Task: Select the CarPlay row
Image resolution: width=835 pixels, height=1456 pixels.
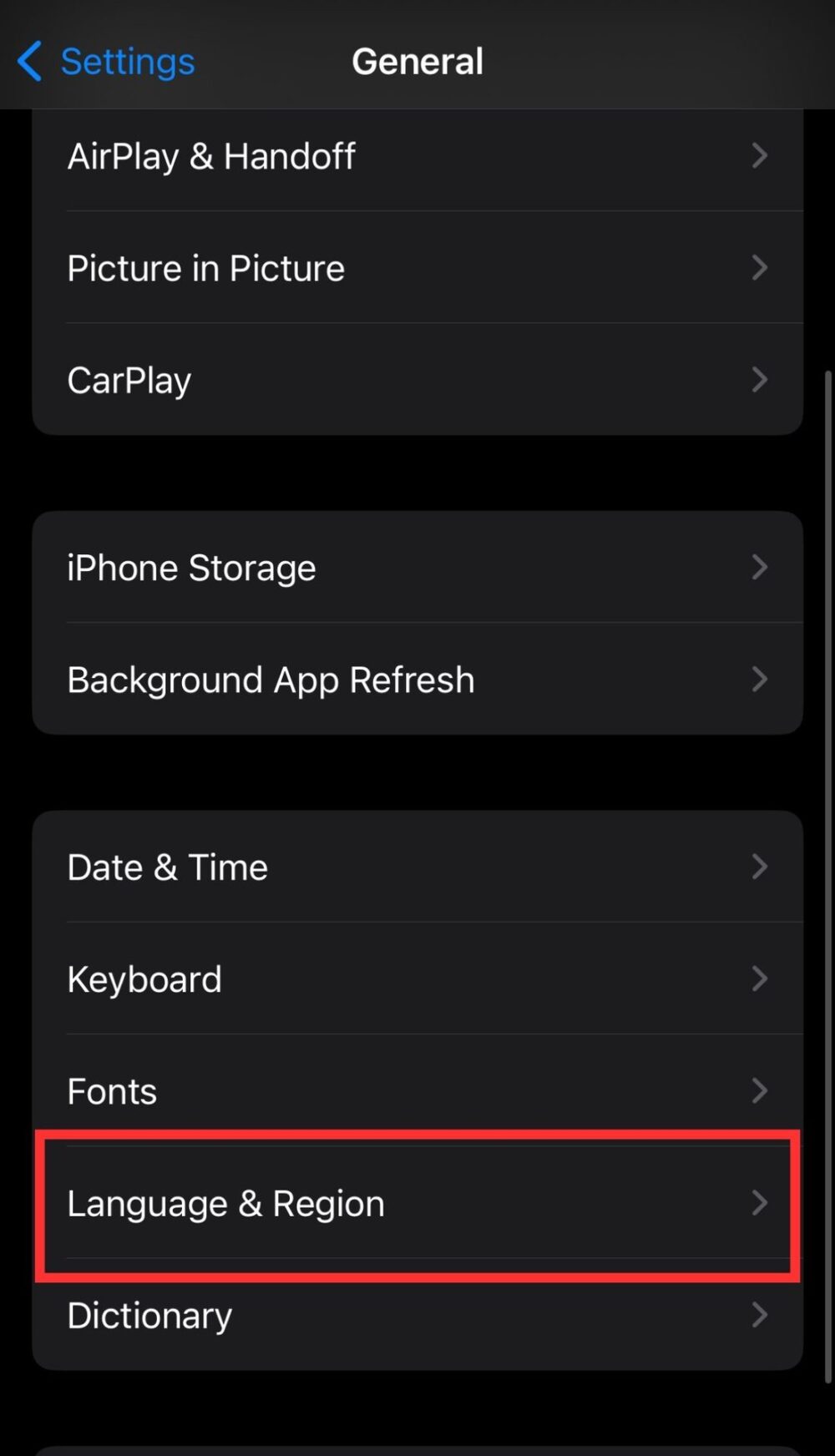Action: click(417, 380)
